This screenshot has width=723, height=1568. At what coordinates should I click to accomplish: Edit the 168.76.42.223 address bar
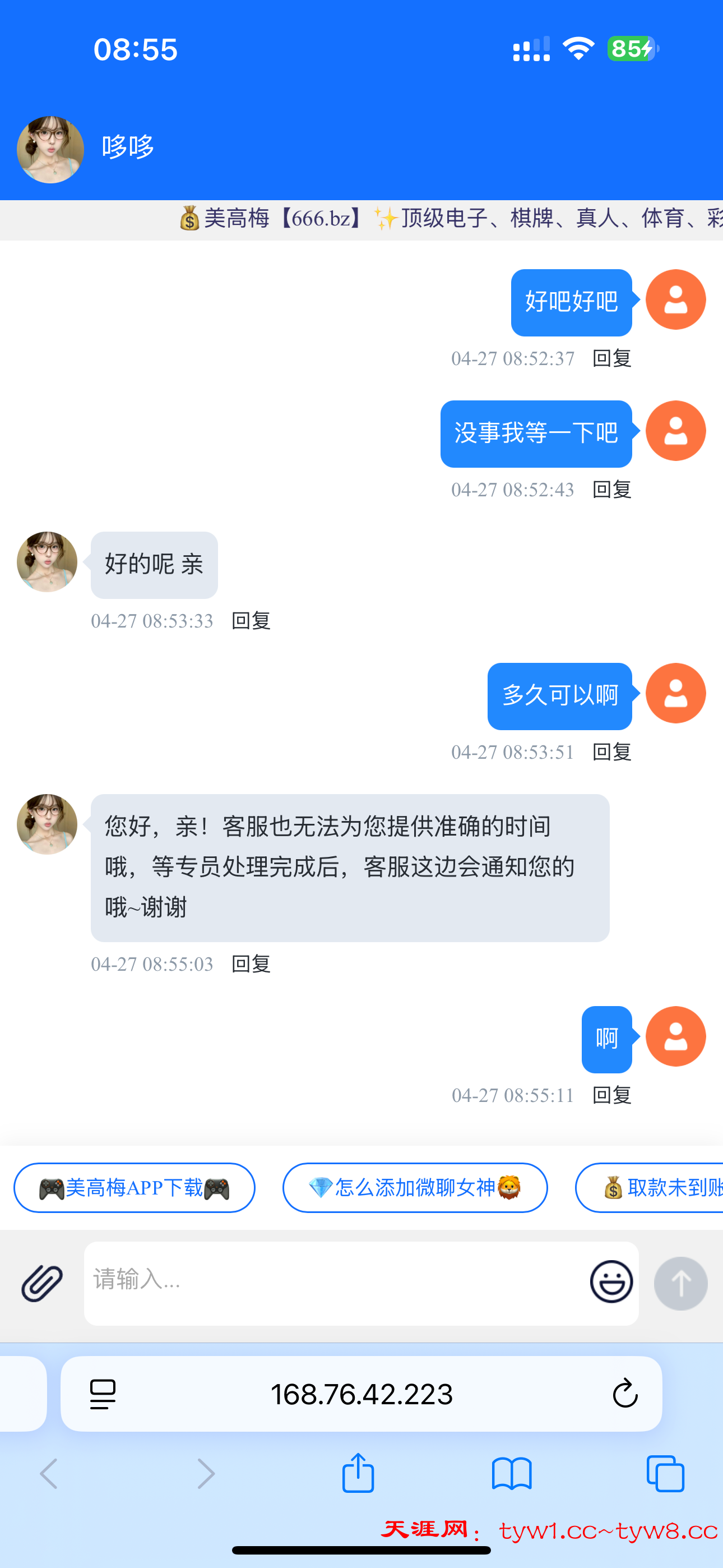pyautogui.click(x=361, y=1394)
